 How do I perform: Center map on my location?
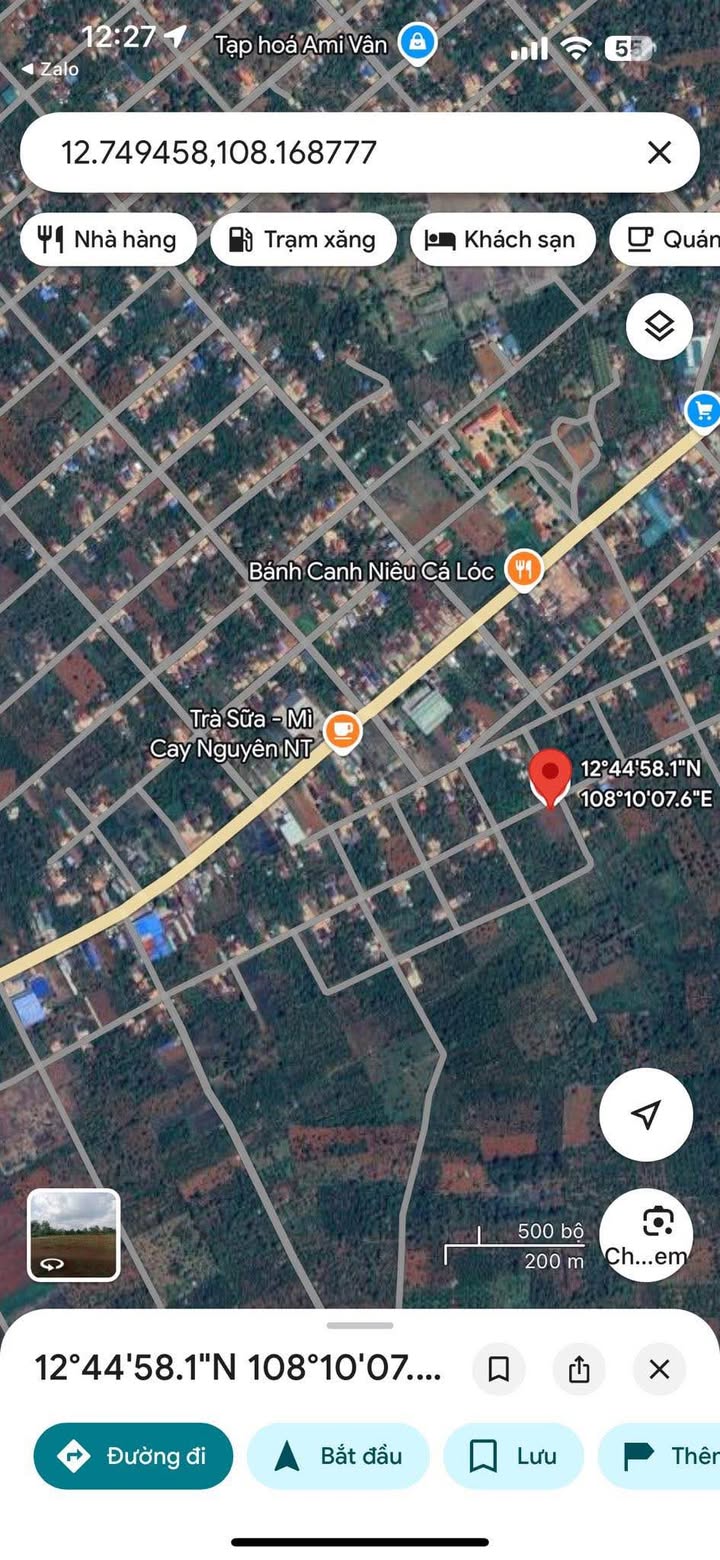click(x=646, y=1114)
